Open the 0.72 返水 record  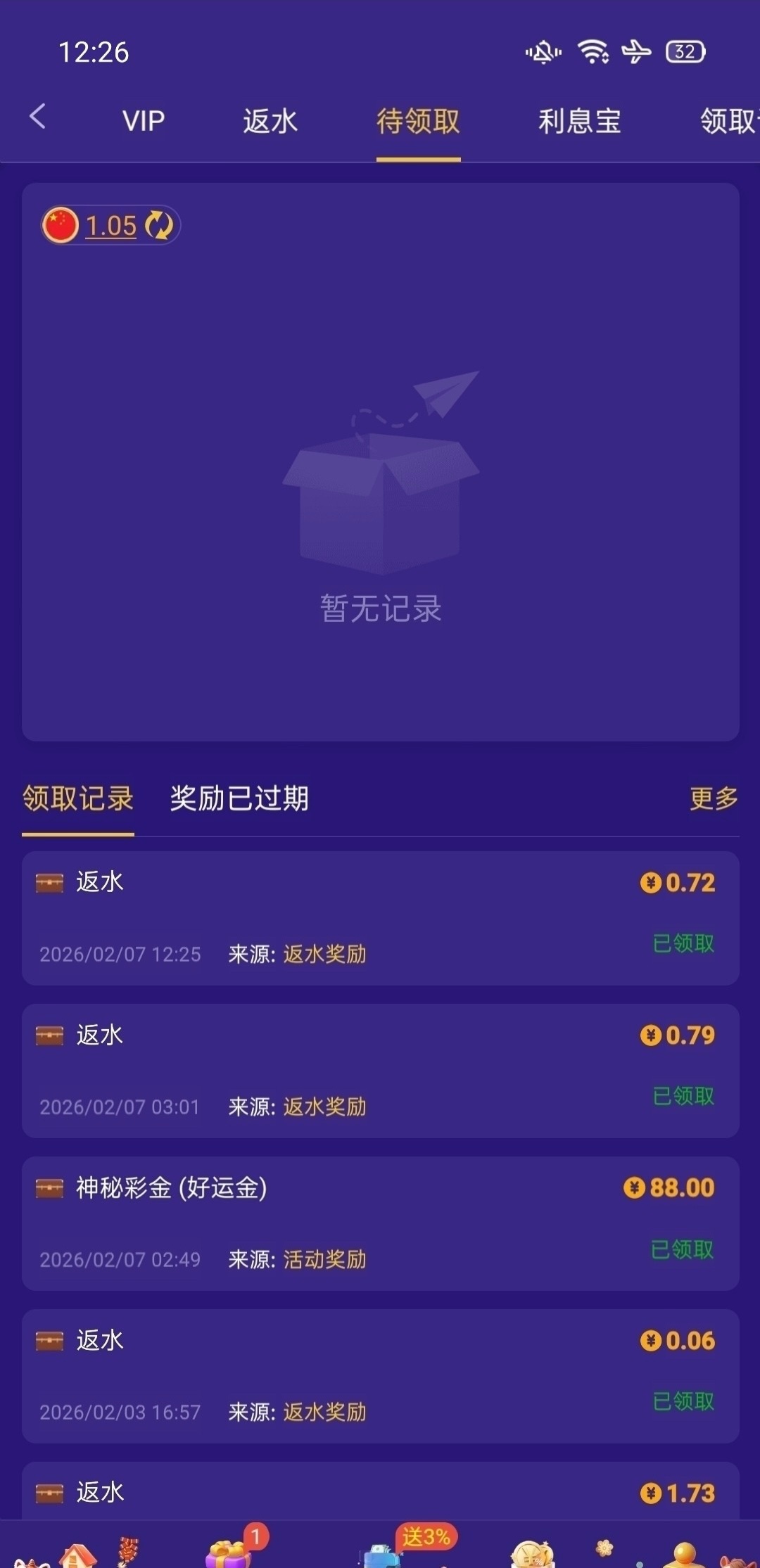(380, 918)
